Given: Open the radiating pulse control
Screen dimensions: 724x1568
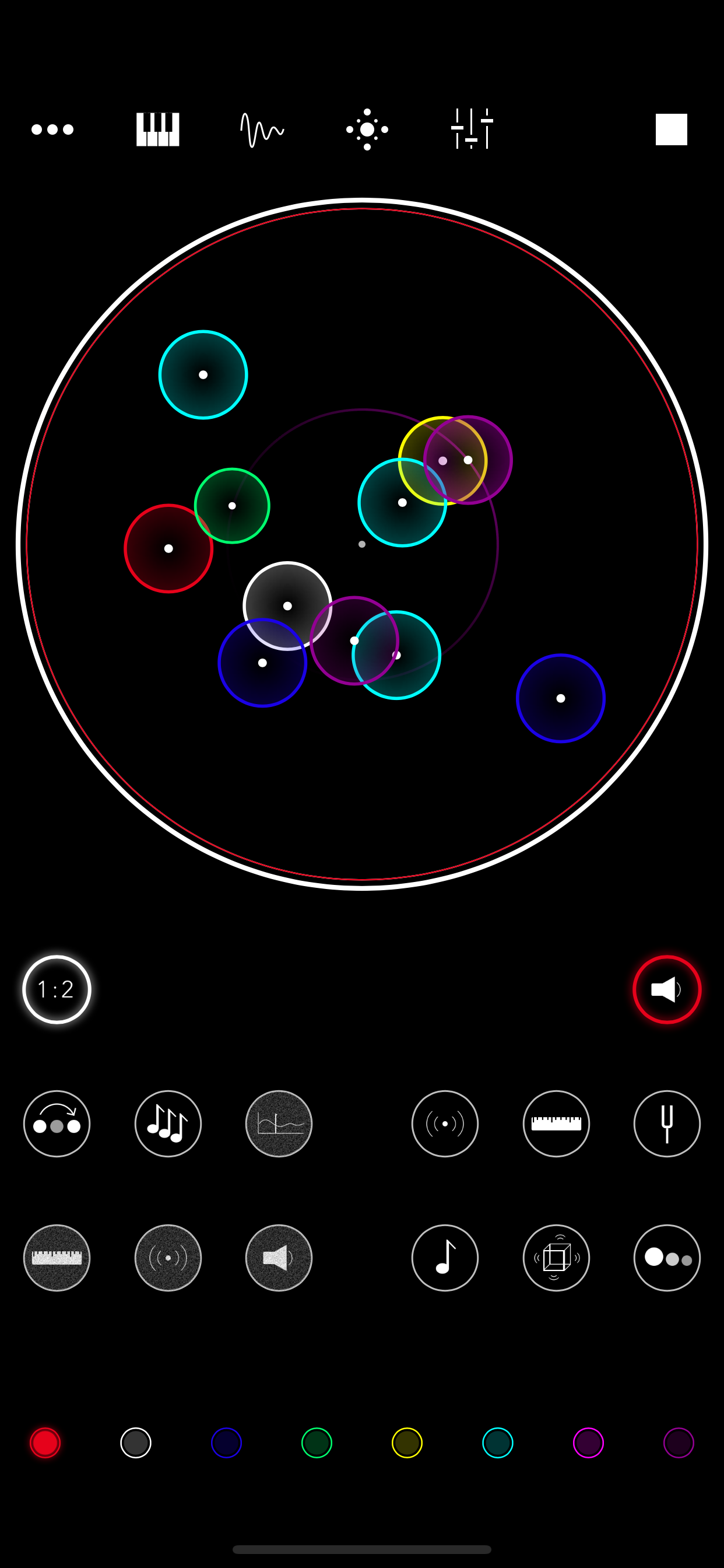Looking at the screenshot, I should (x=445, y=1123).
